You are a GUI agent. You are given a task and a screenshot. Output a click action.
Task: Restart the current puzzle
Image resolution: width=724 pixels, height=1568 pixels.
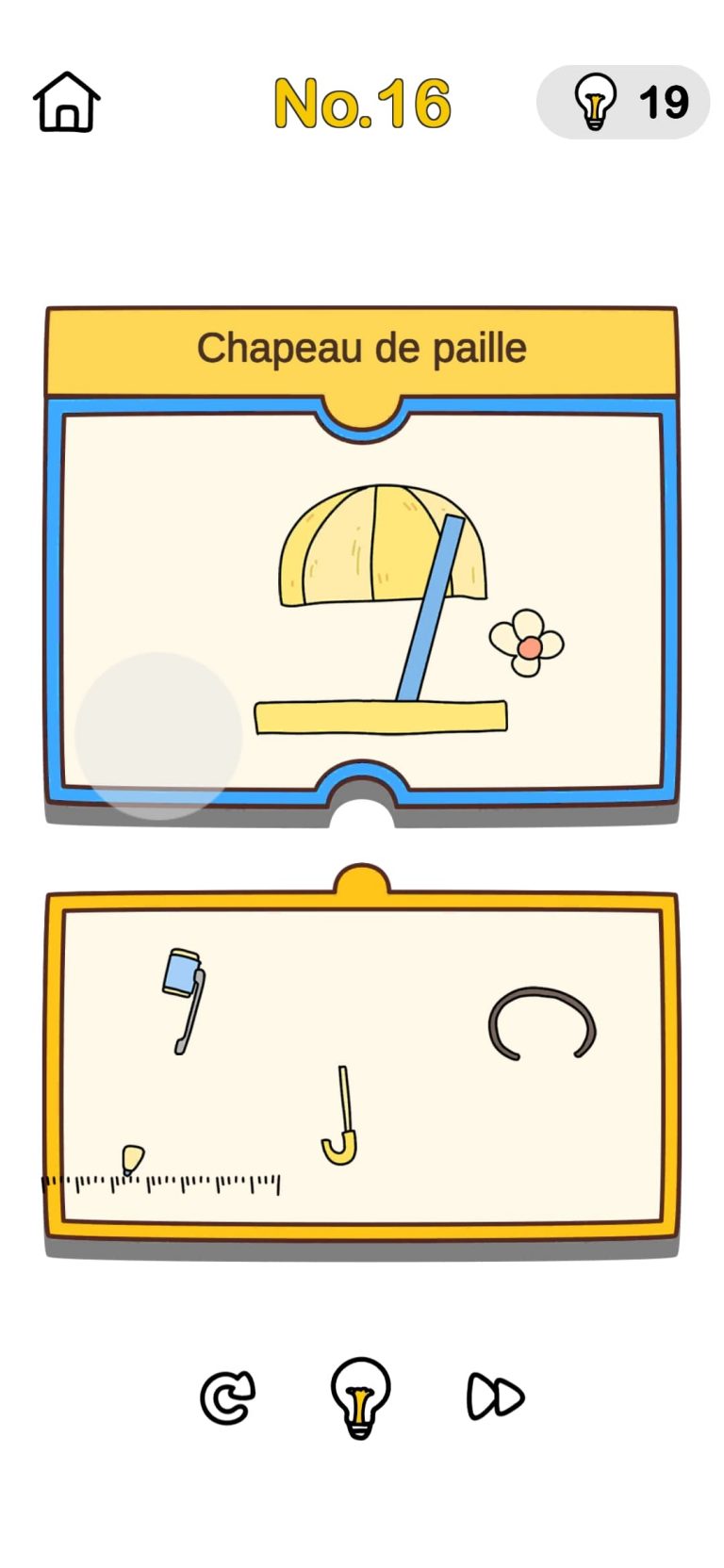click(x=227, y=1396)
